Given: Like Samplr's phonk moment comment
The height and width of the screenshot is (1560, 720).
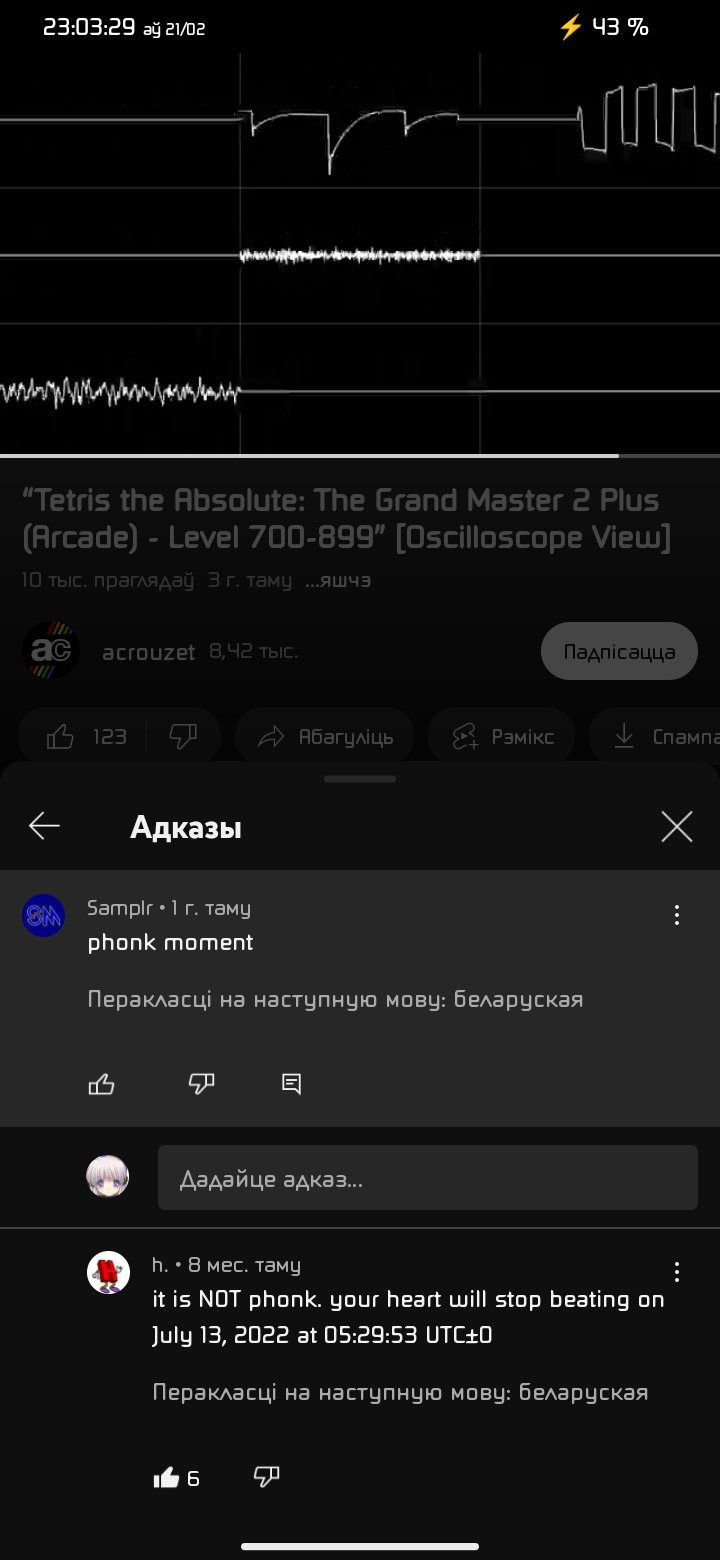Looking at the screenshot, I should 102,1084.
